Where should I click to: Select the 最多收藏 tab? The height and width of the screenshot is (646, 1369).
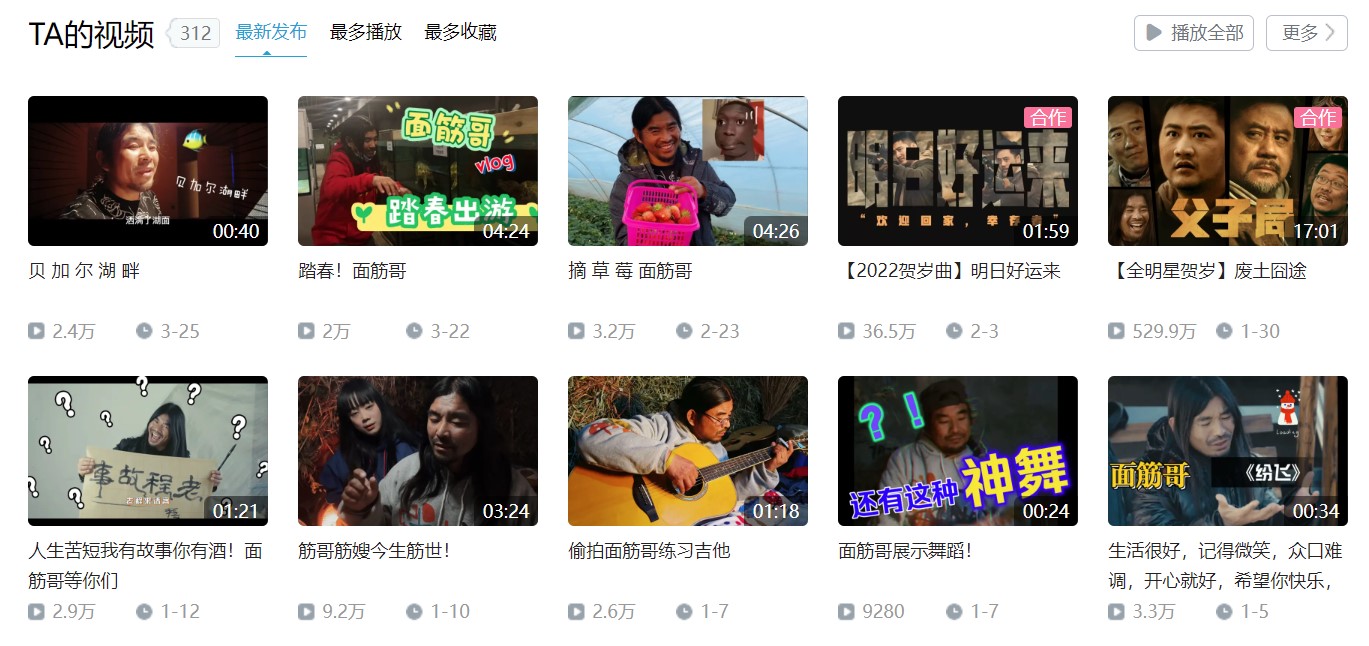(x=460, y=32)
